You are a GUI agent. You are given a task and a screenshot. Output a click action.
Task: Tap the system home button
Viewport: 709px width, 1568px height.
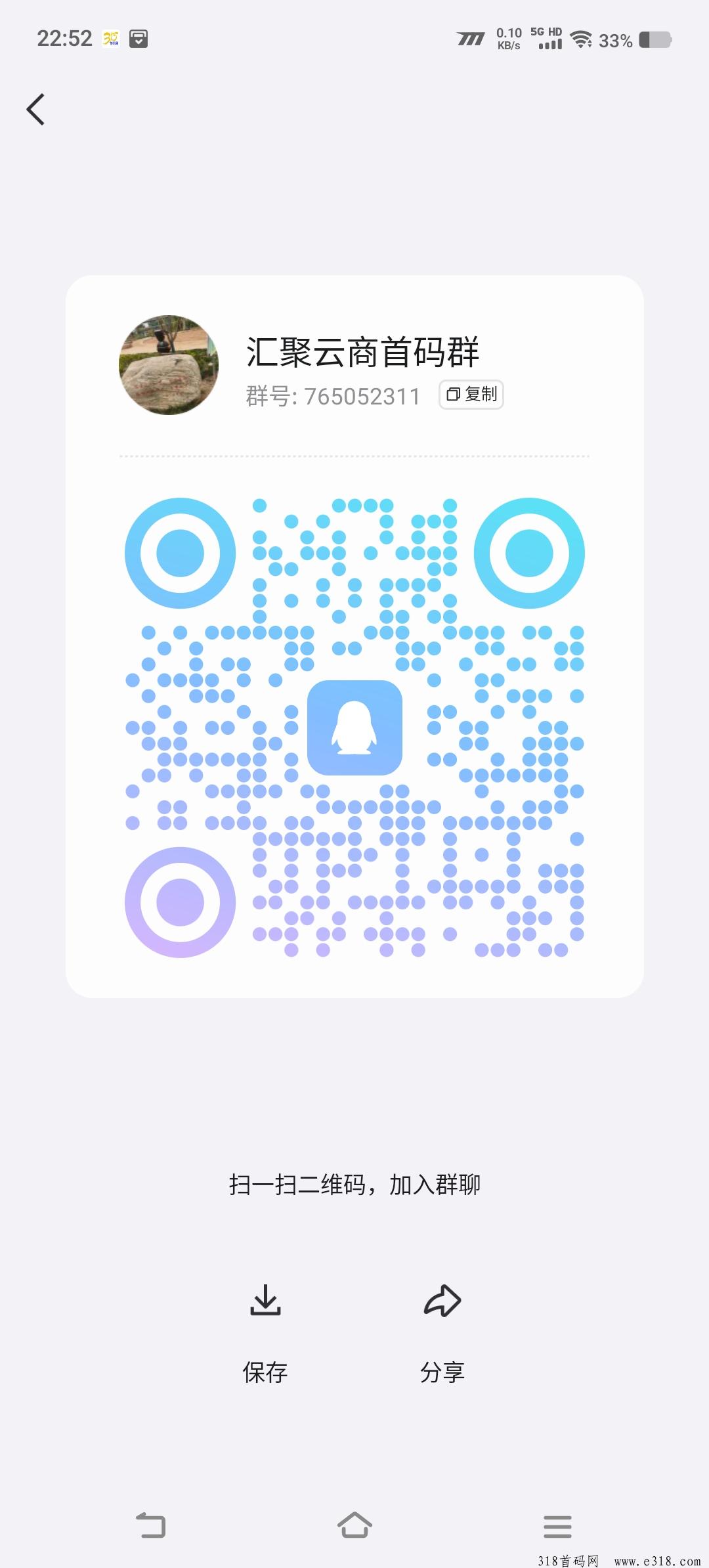(354, 1525)
